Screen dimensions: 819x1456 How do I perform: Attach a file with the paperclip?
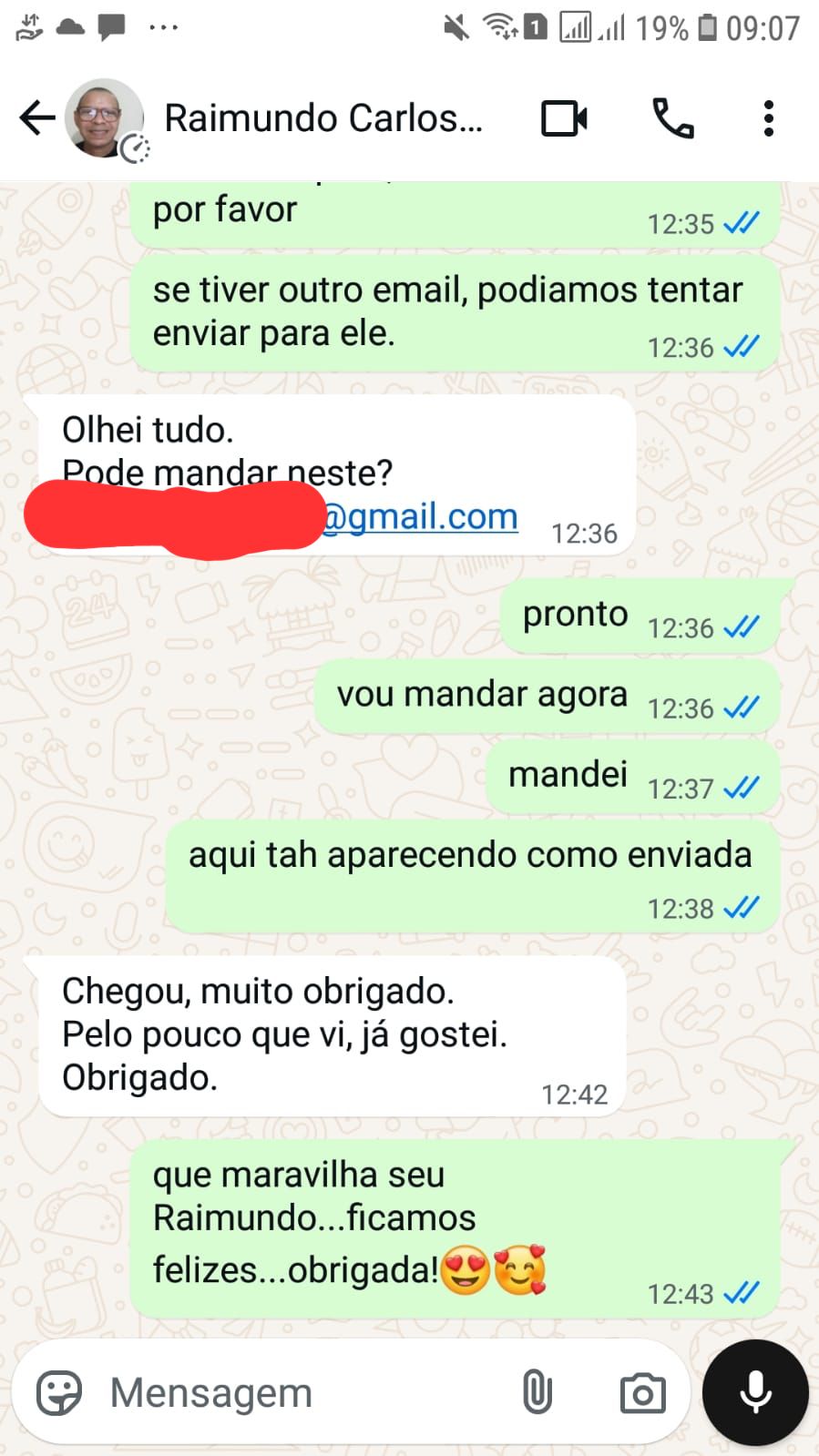(537, 1393)
